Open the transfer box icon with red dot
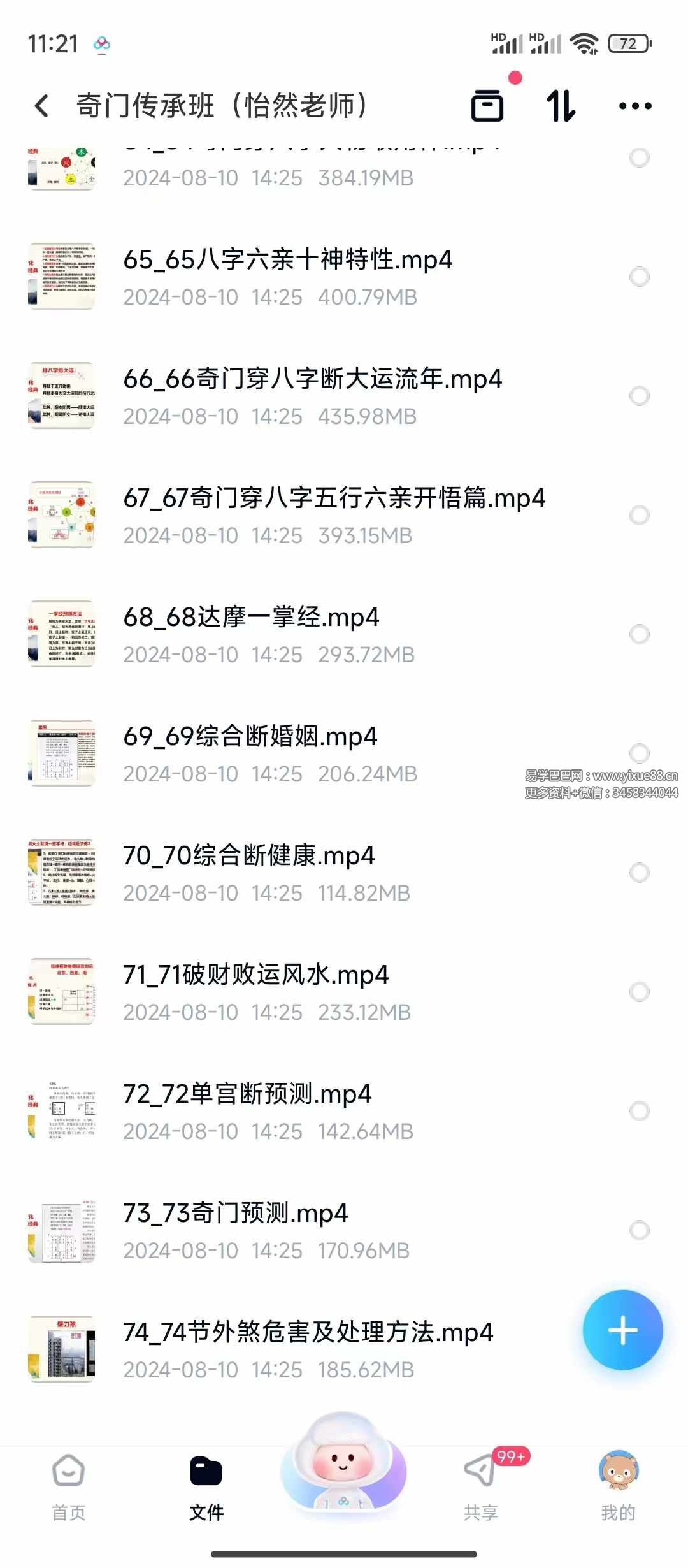 [x=487, y=104]
